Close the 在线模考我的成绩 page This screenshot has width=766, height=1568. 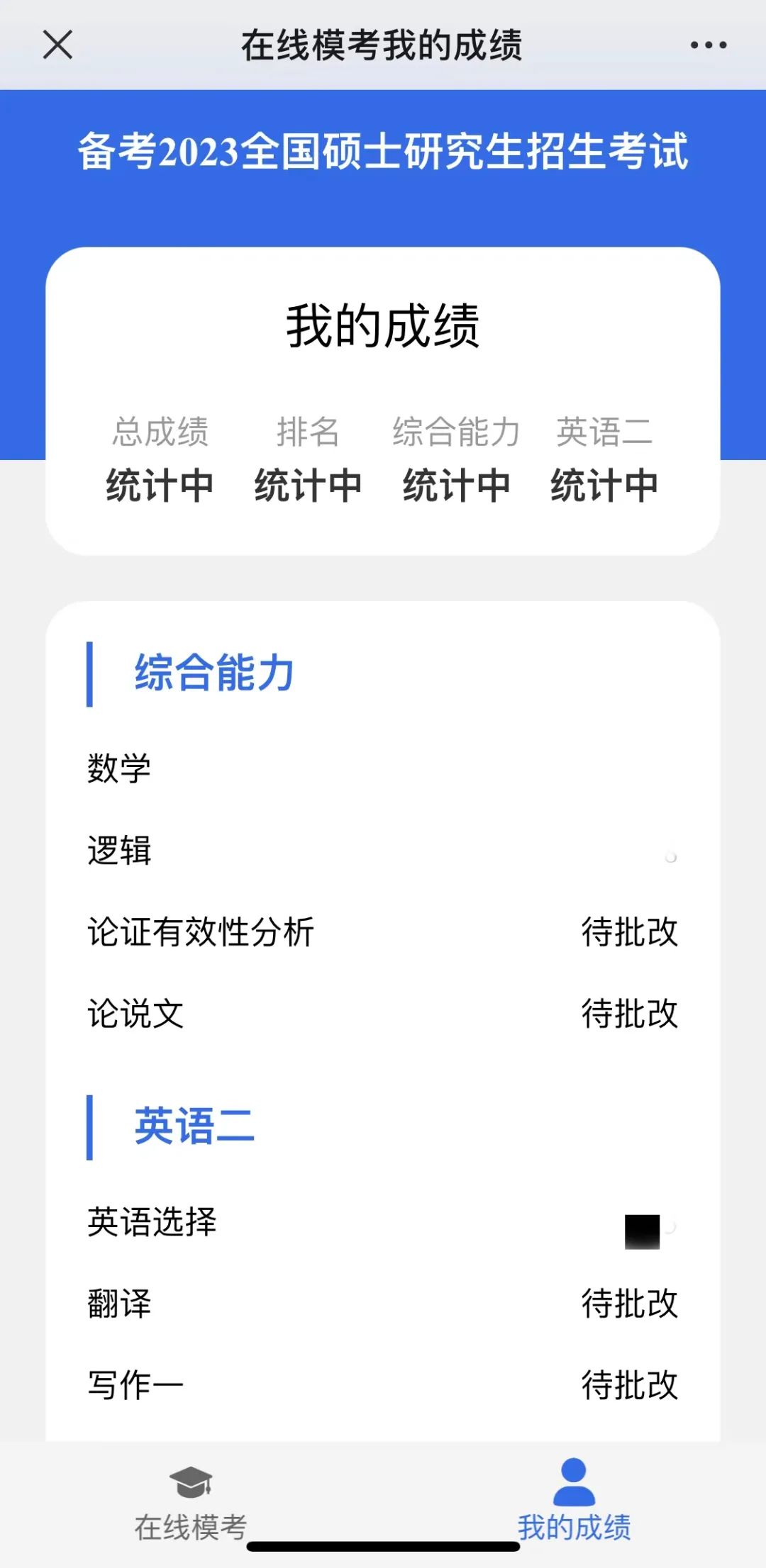click(x=57, y=45)
